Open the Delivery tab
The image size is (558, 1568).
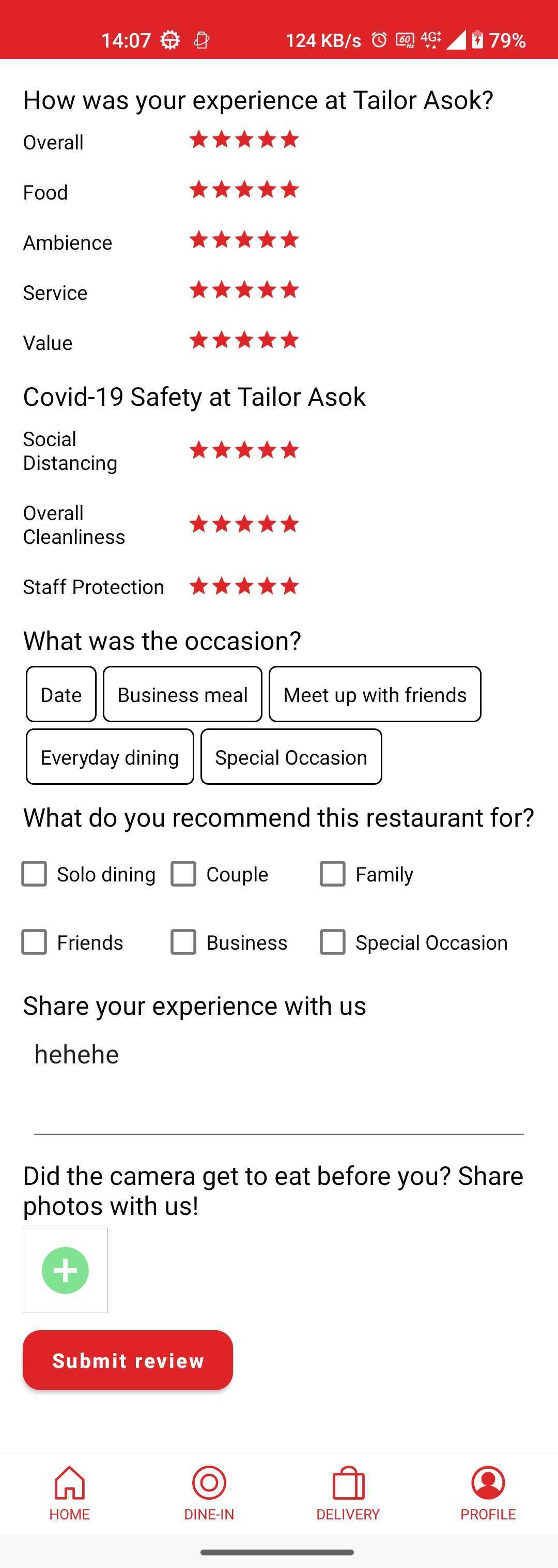click(348, 1493)
